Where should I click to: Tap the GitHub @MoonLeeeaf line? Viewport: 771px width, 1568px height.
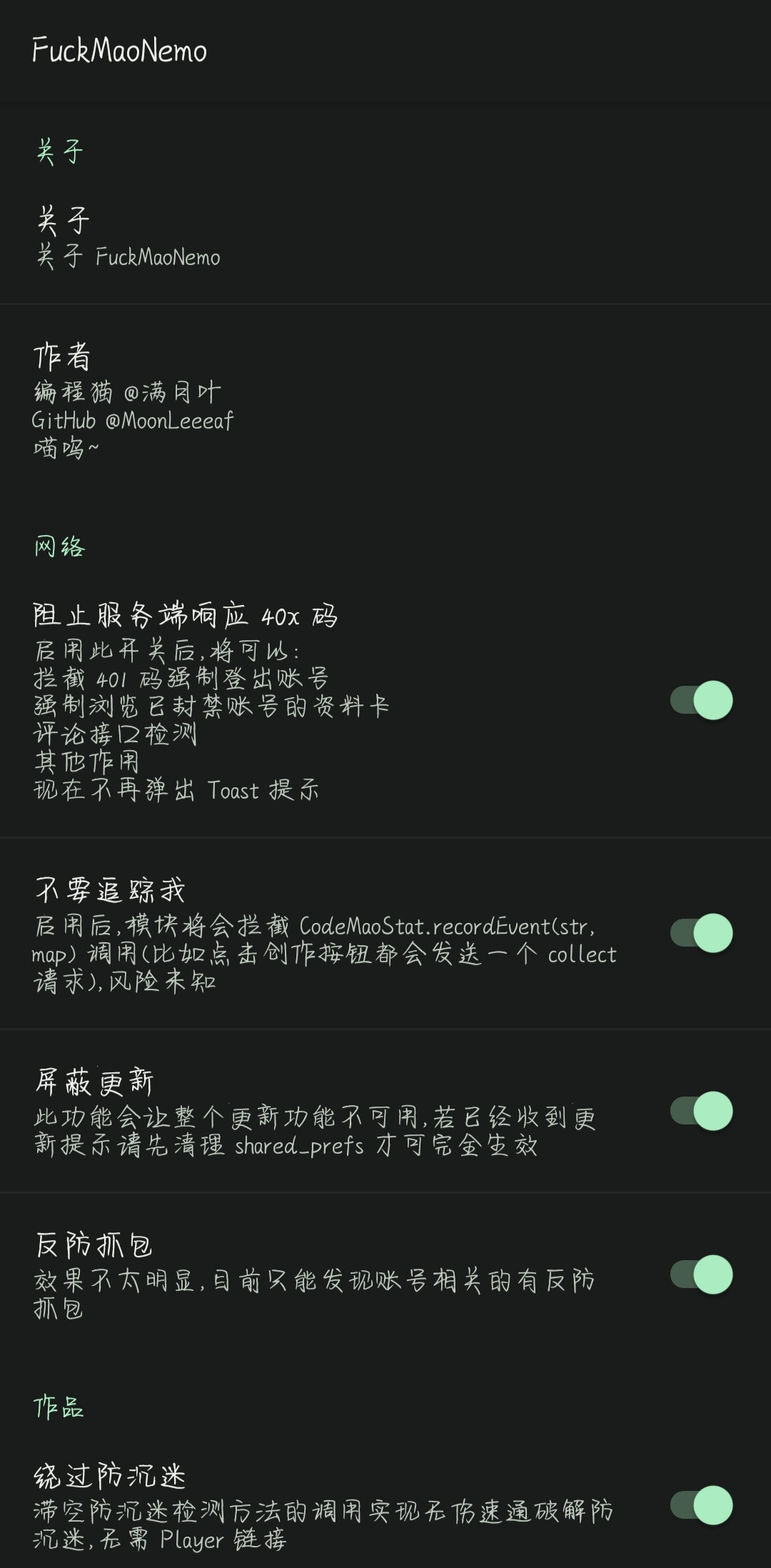pos(131,421)
